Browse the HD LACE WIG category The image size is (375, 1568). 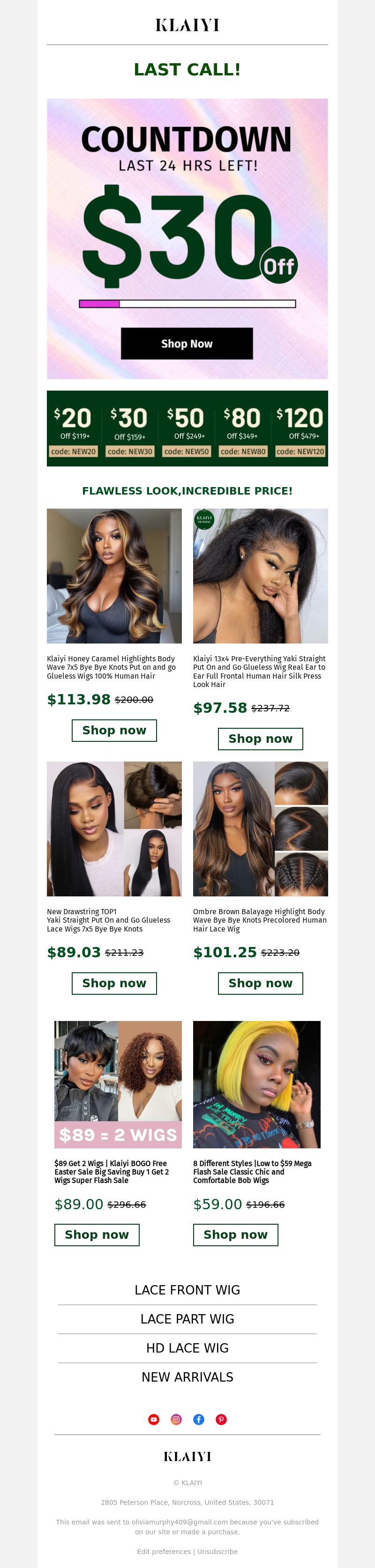pyautogui.click(x=187, y=1348)
